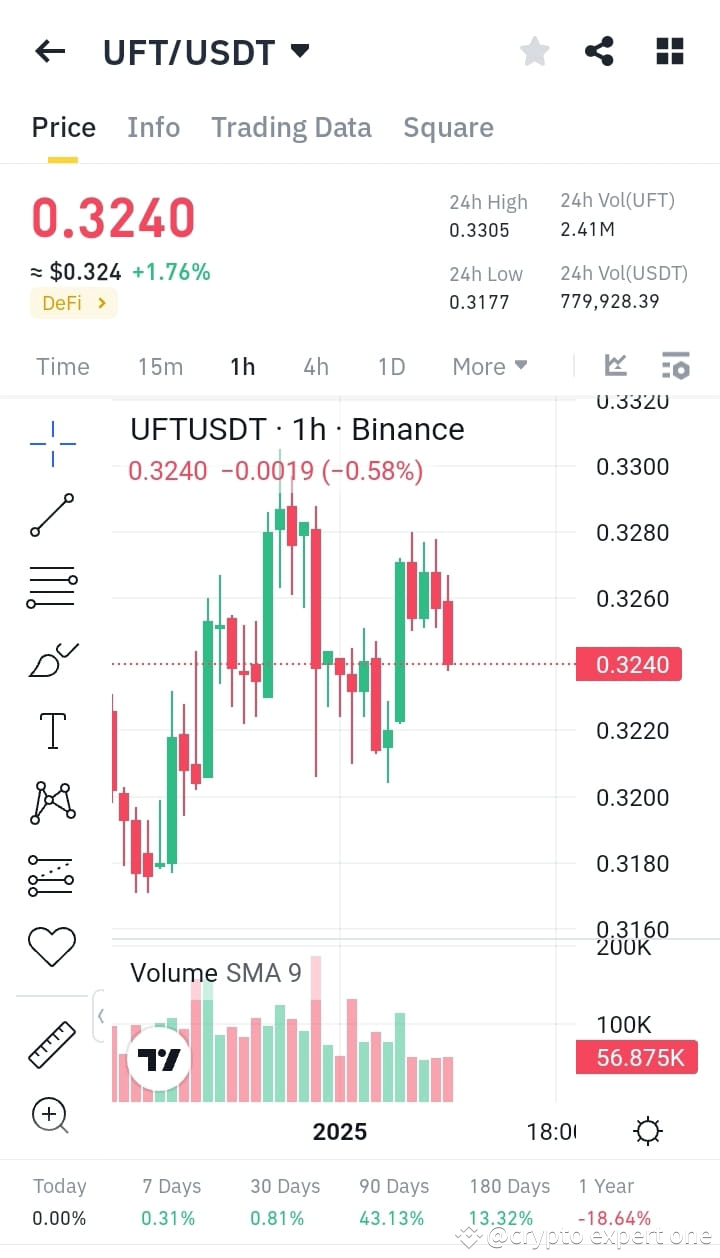Select the text annotation tool
Viewport: 720px width, 1258px height.
51,730
